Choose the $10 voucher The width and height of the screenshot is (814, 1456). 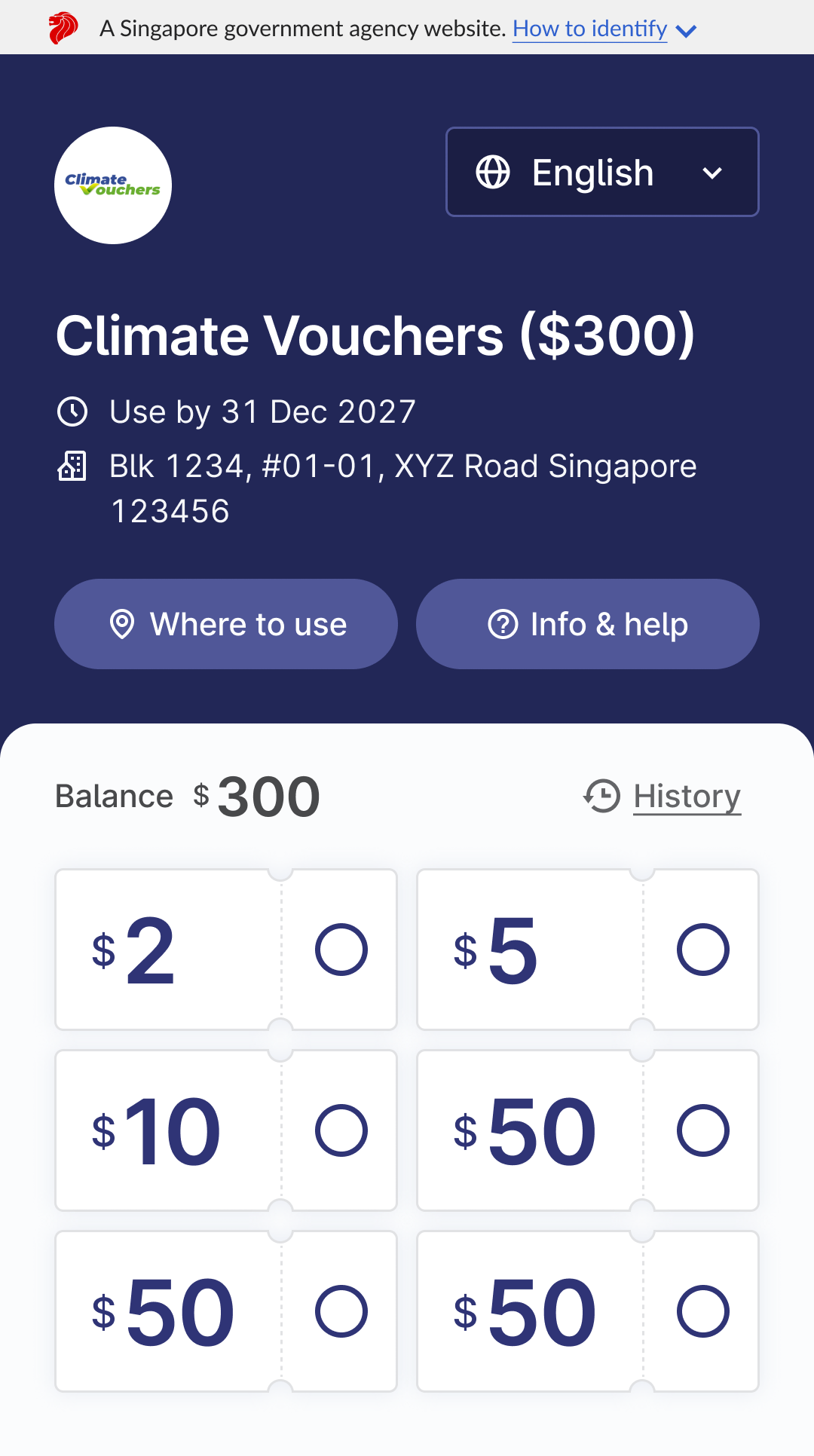tap(341, 1130)
